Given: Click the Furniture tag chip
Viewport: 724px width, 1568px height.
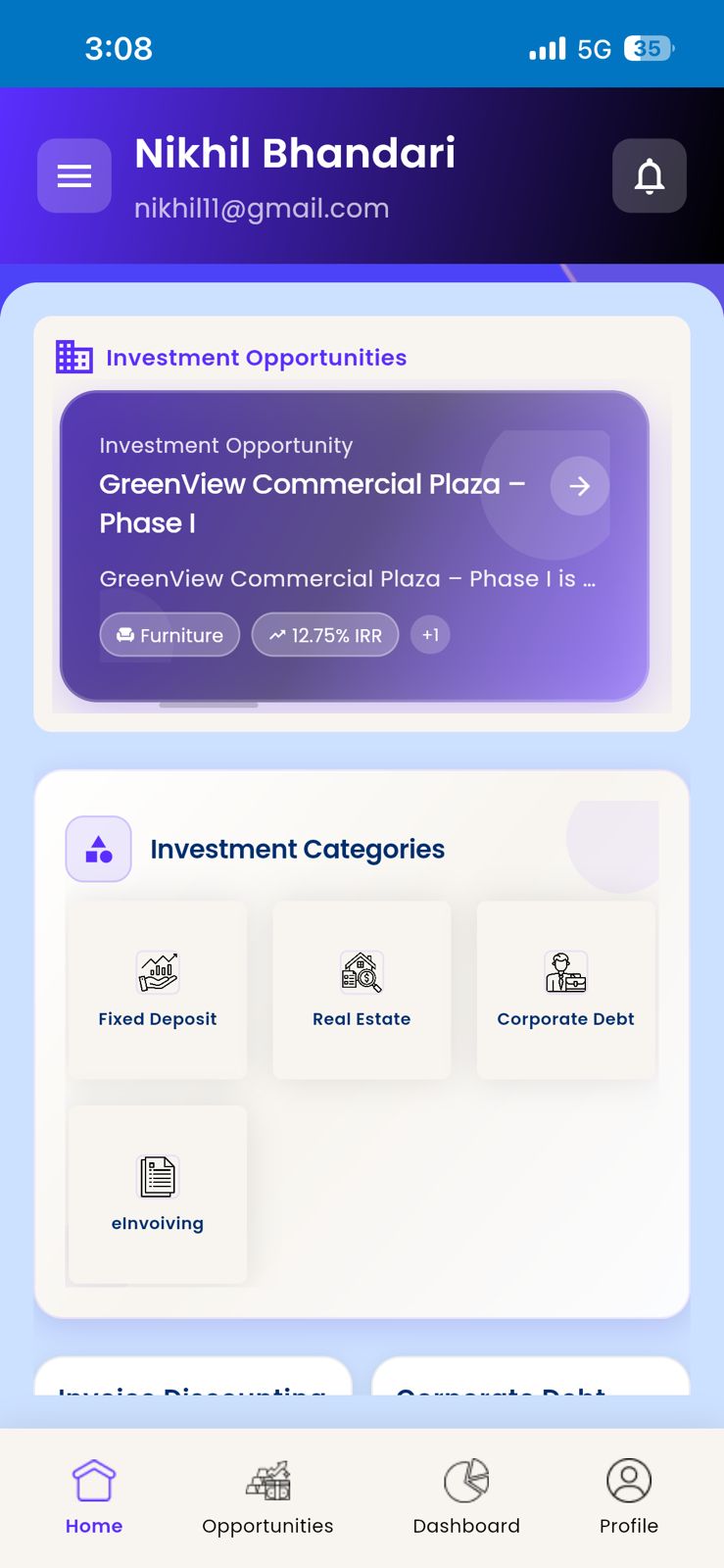Looking at the screenshot, I should pyautogui.click(x=169, y=635).
